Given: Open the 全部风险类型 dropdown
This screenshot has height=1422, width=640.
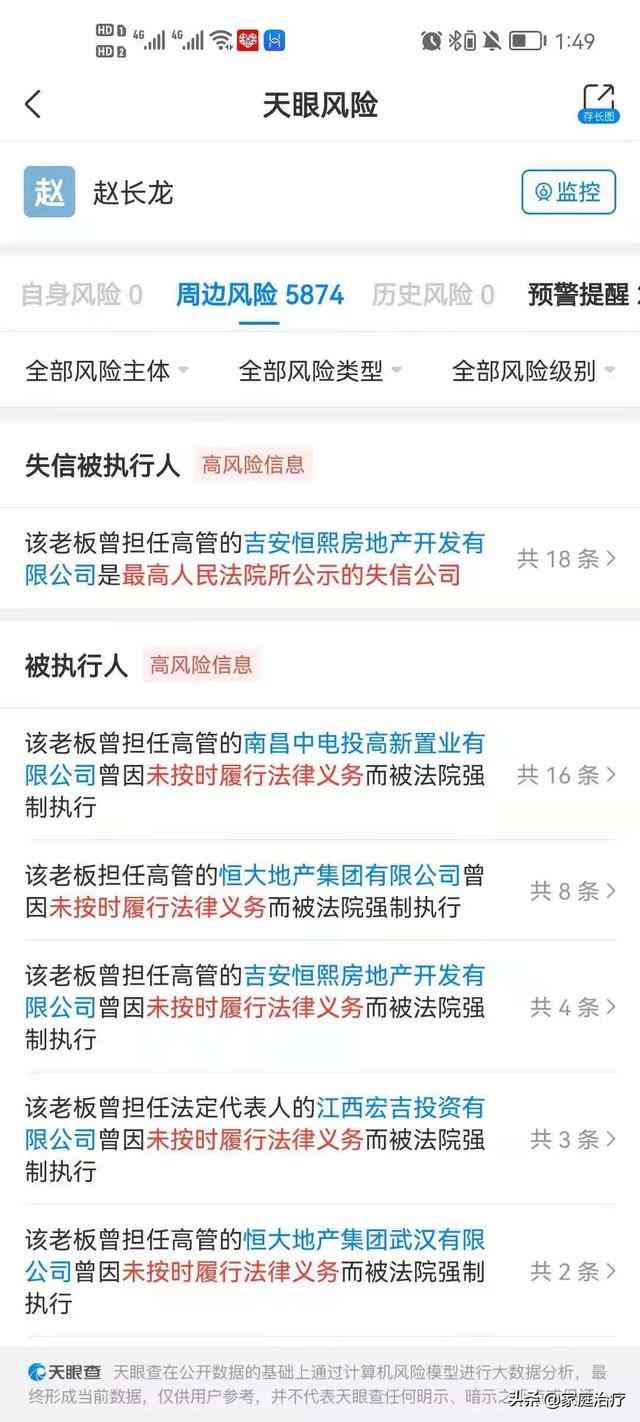Looking at the screenshot, I should point(320,371).
